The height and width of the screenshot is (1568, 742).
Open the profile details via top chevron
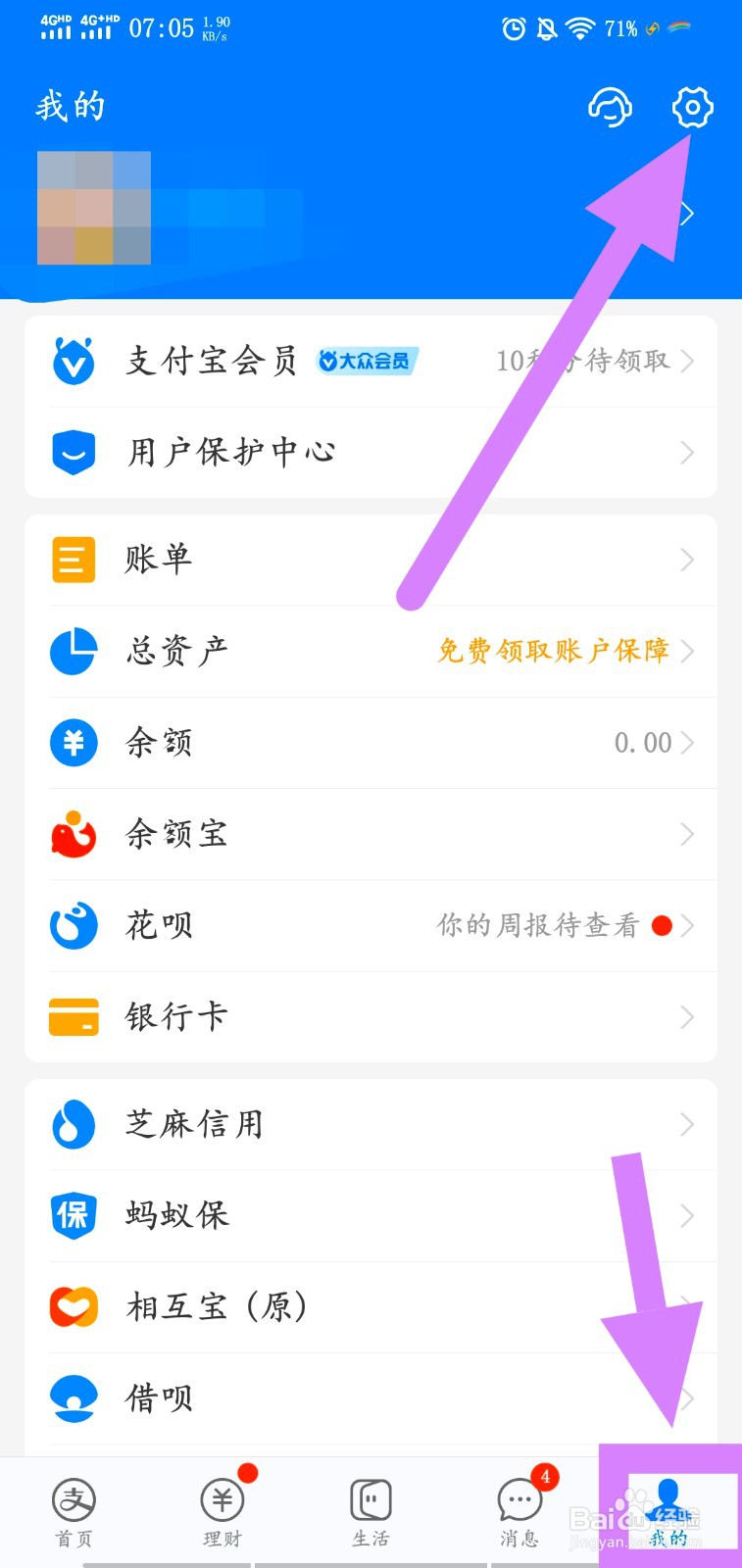[688, 212]
